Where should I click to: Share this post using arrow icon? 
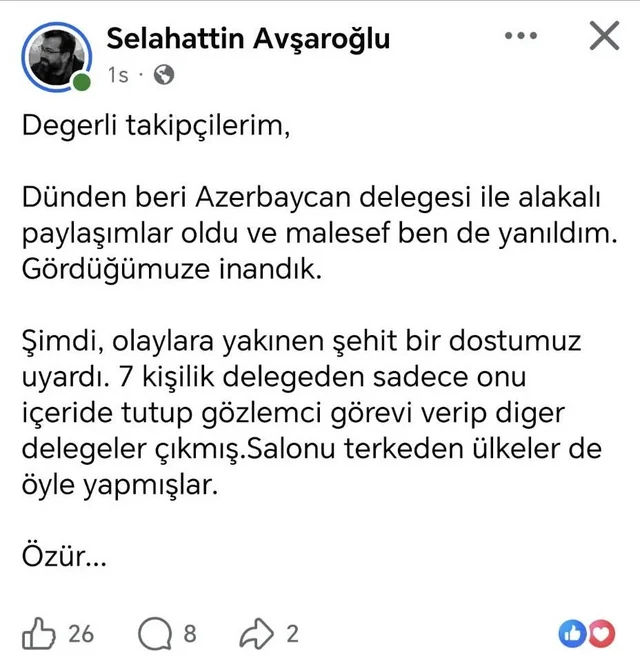coord(256,633)
